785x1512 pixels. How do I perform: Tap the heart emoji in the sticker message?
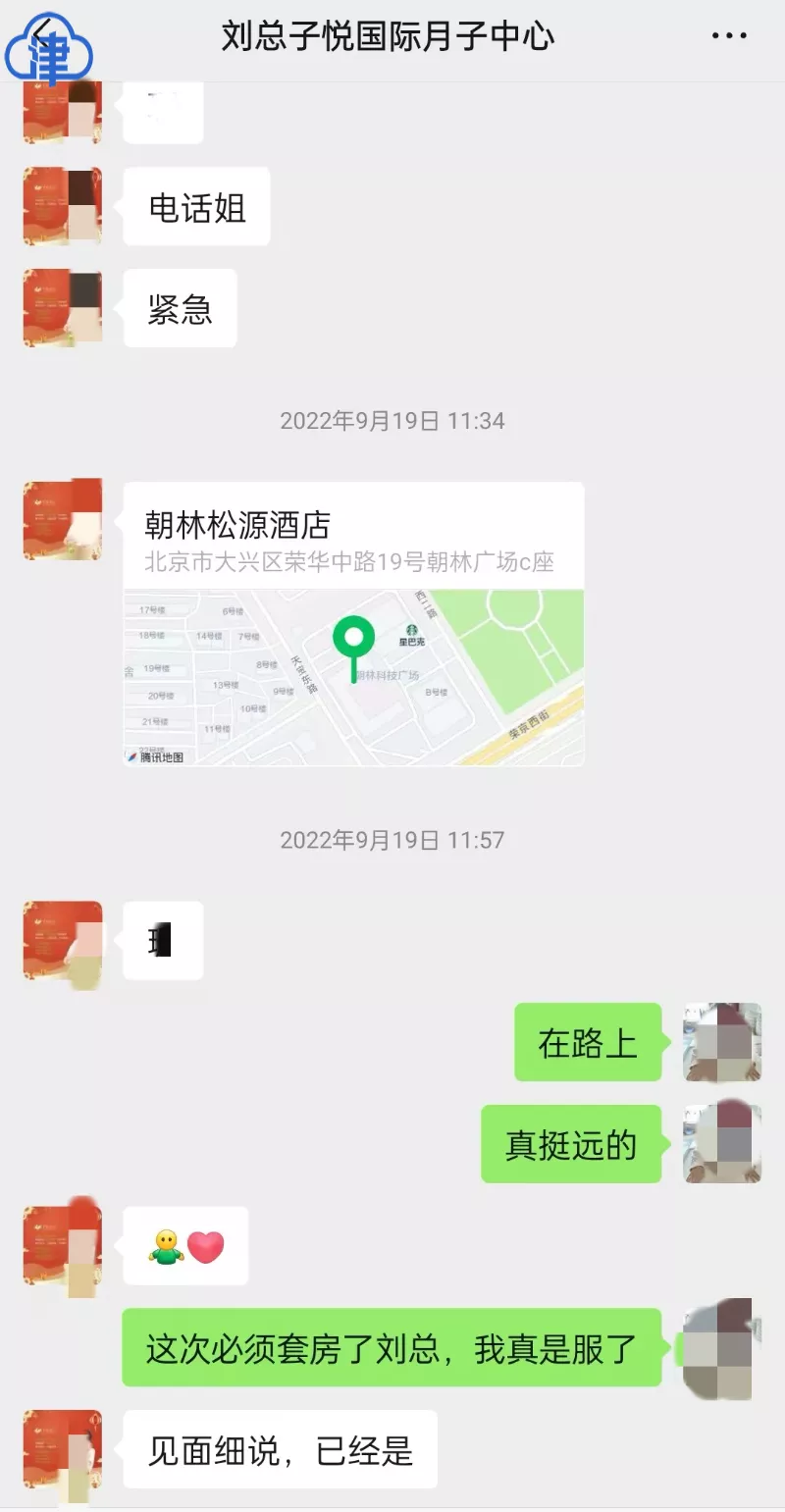point(206,1246)
